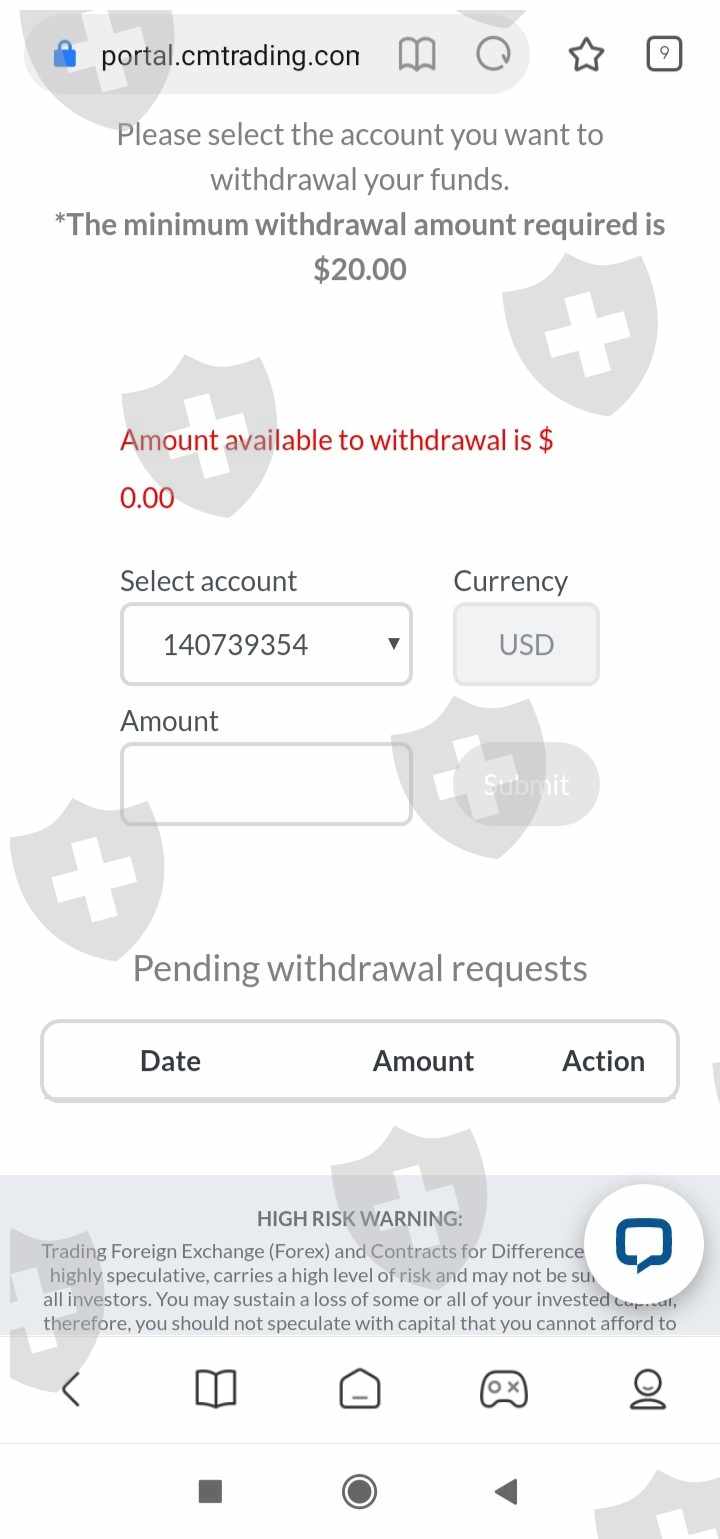Screen dimensions: 720x1539
Task: Open bookmarks from the bottom toolbar
Action: click(215, 1389)
